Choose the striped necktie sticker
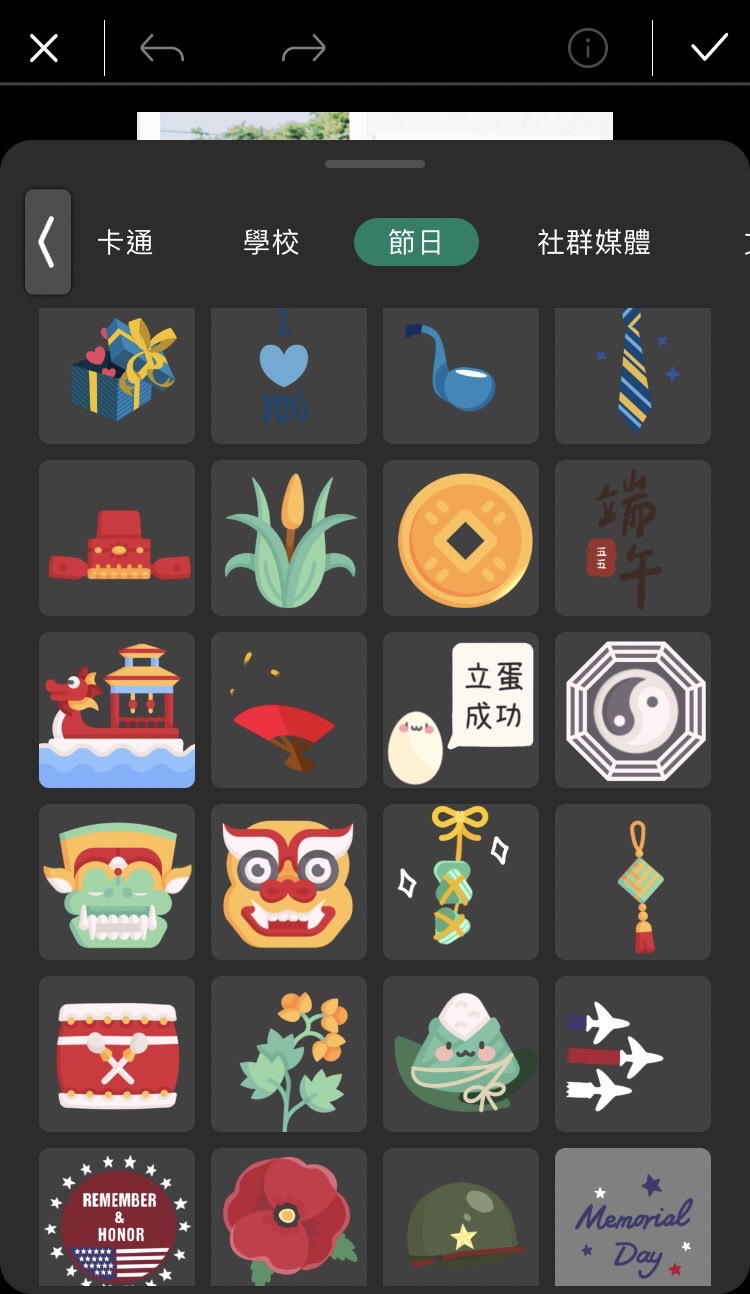Image resolution: width=750 pixels, height=1294 pixels. (x=633, y=374)
